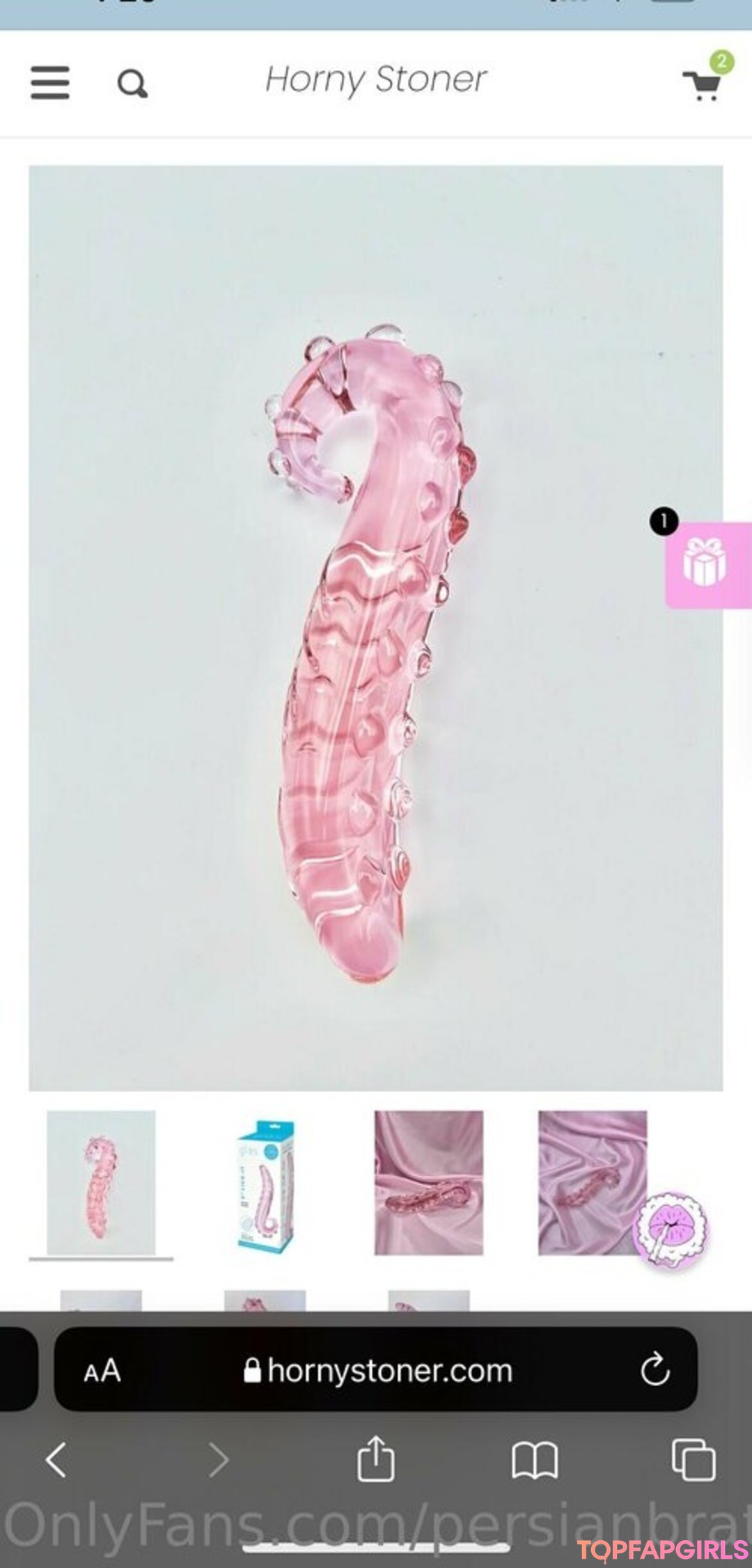Reload the page
Image resolution: width=752 pixels, height=1568 pixels.
(655, 1370)
